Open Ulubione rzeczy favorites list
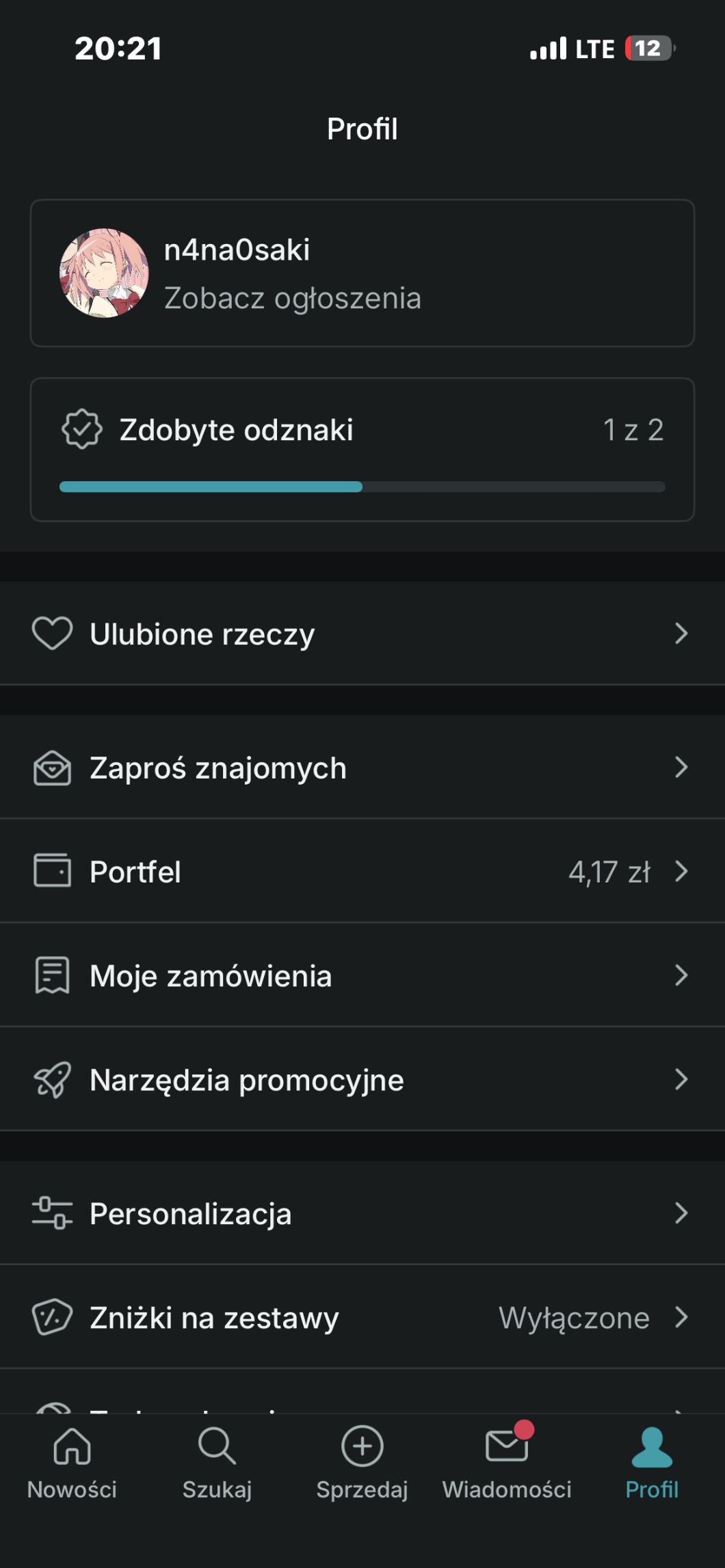This screenshot has width=725, height=1568. point(362,634)
